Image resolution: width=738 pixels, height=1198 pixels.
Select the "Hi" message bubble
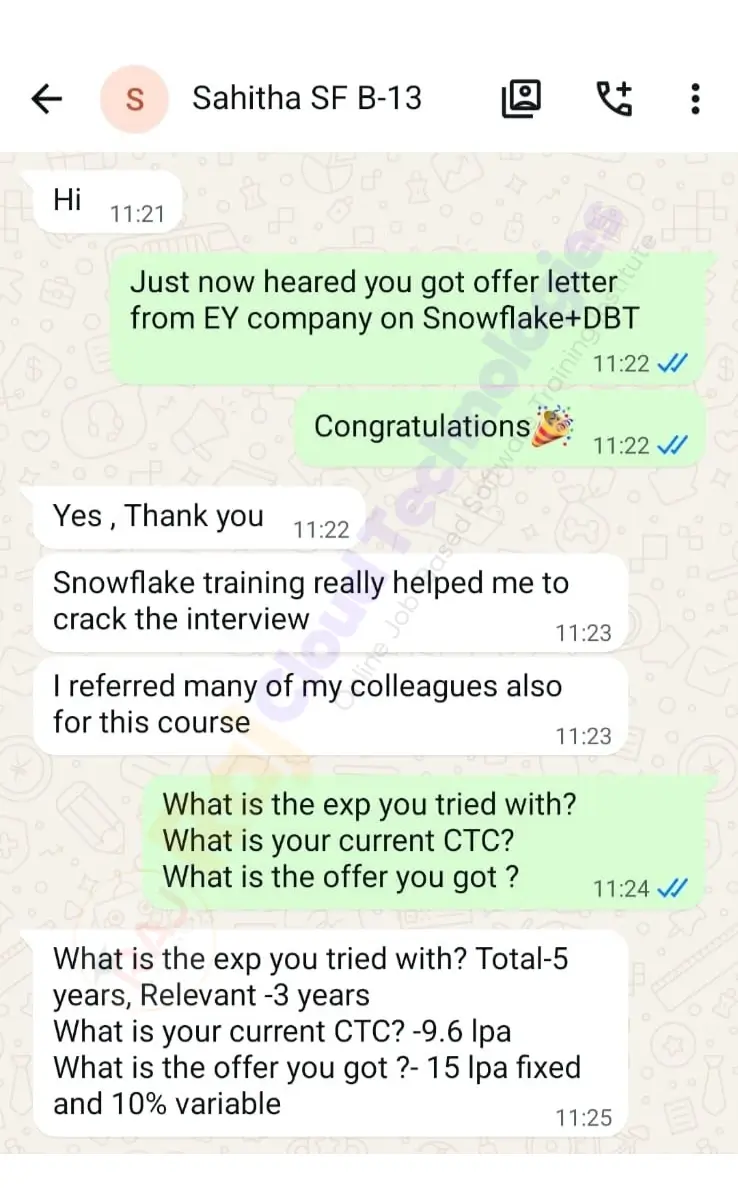[100, 200]
